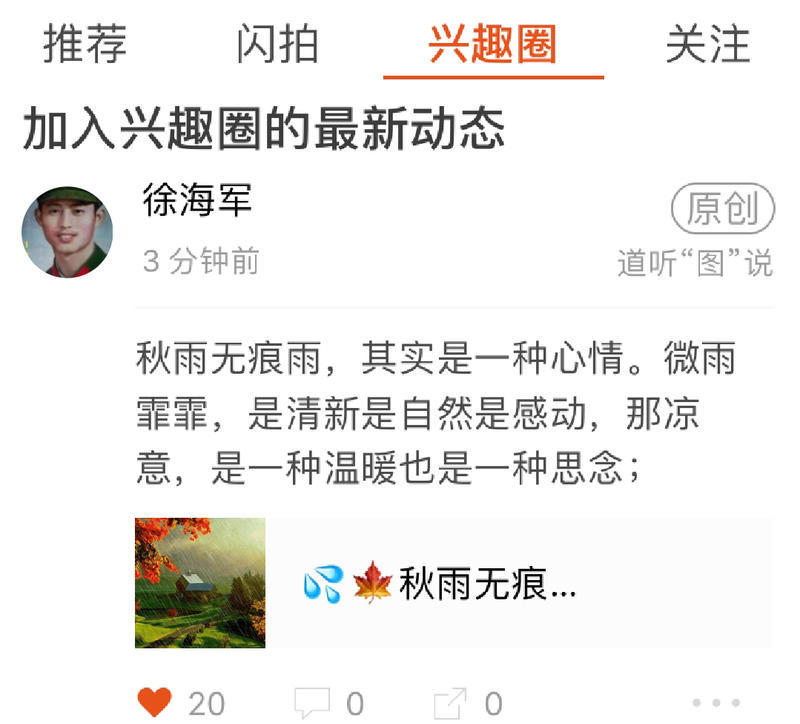Like 徐海军's post with the heart
This screenshot has height=724, width=800.
155,703
